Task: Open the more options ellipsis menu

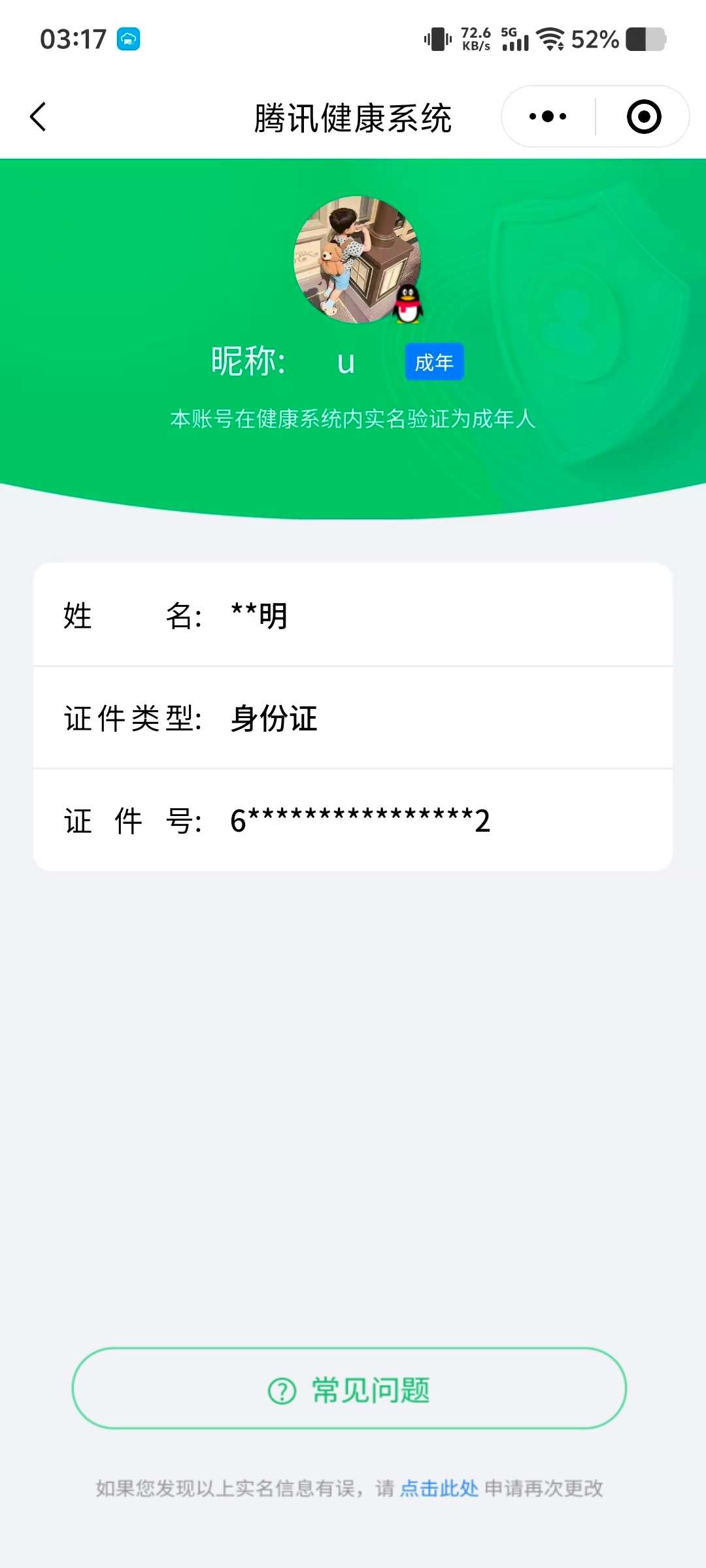Action: (548, 115)
